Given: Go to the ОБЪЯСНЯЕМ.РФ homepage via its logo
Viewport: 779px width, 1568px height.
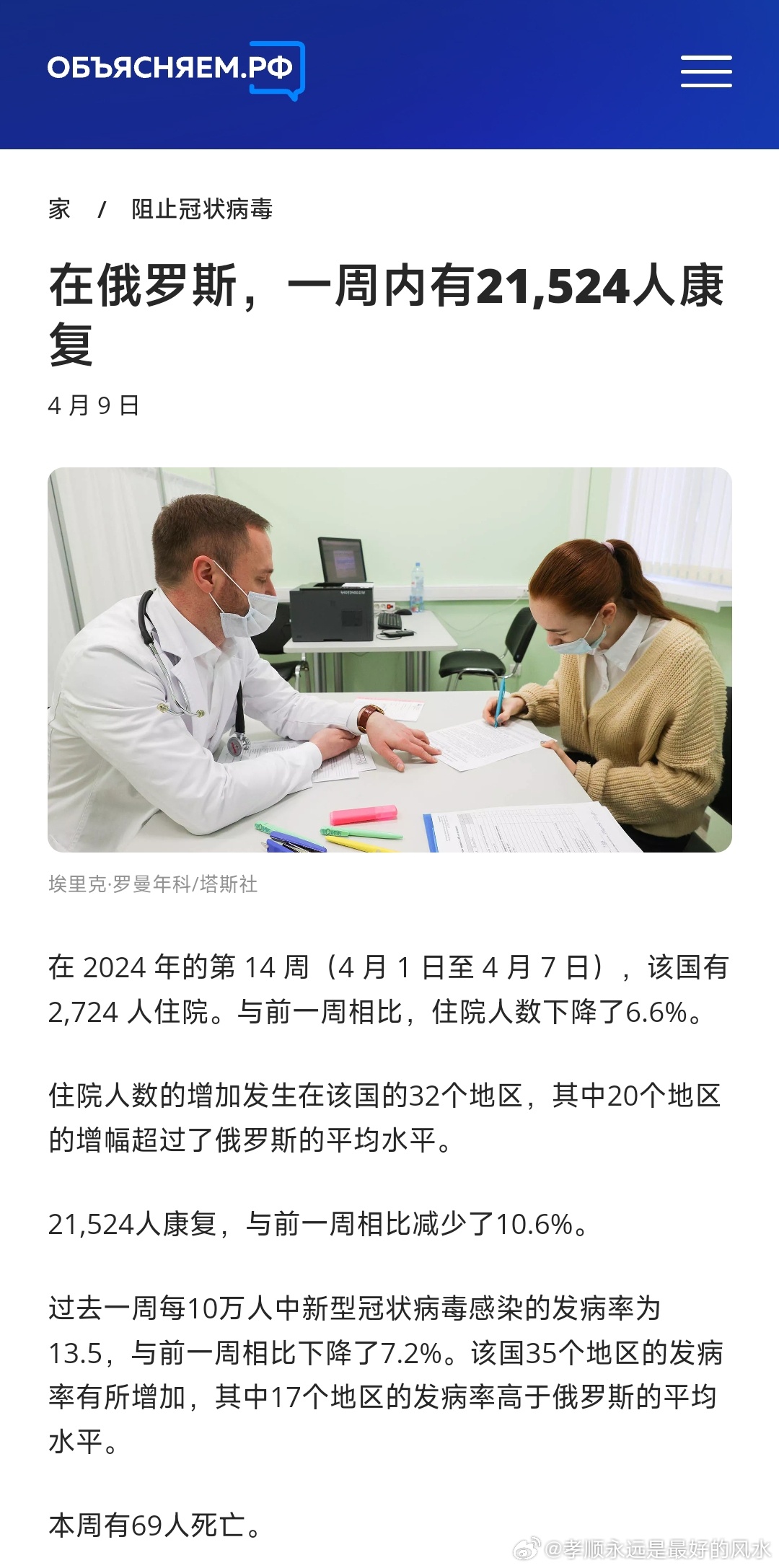Looking at the screenshot, I should coord(176,70).
